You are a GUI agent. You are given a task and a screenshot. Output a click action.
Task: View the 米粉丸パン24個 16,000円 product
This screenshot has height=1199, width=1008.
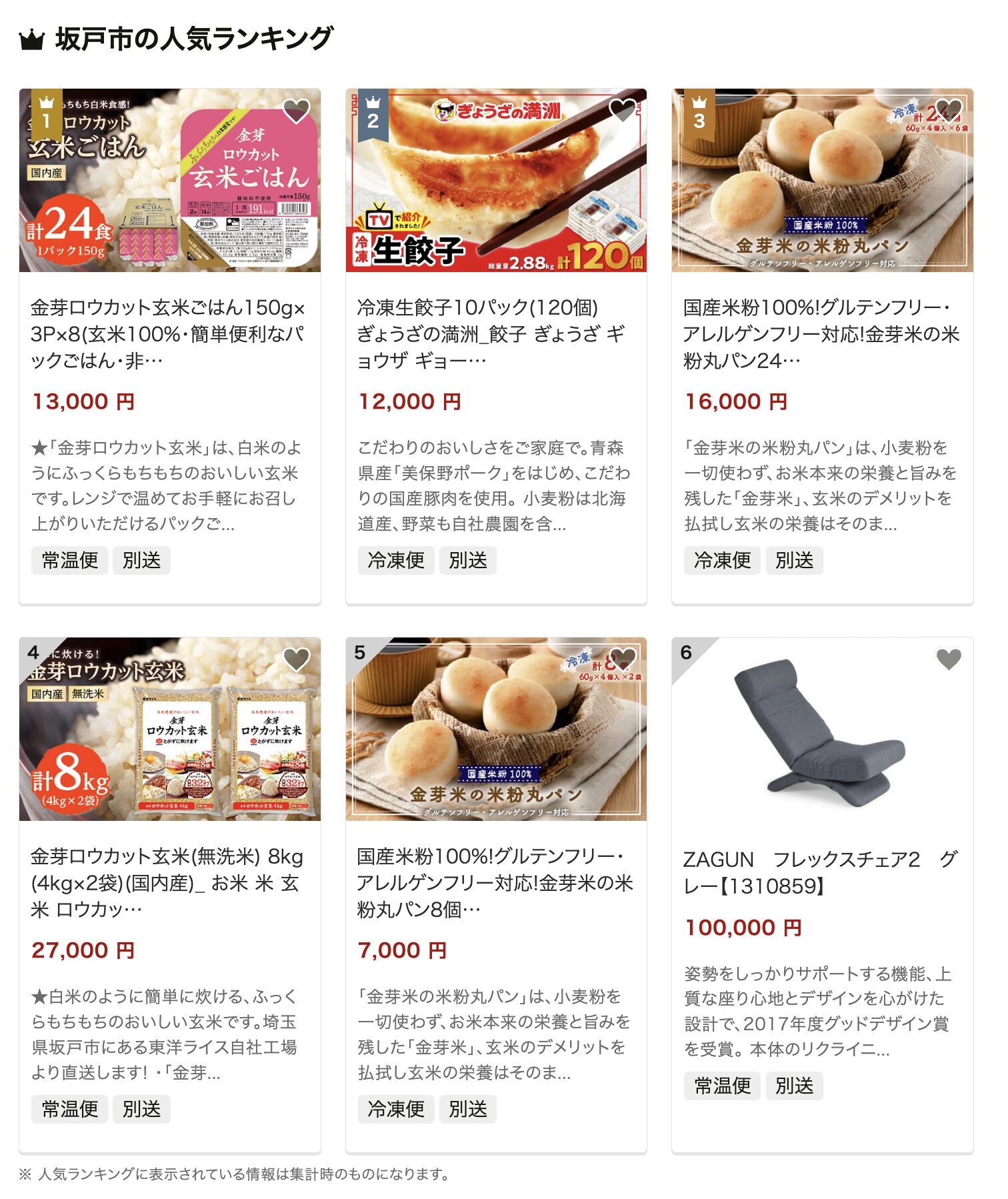pyautogui.click(x=821, y=333)
